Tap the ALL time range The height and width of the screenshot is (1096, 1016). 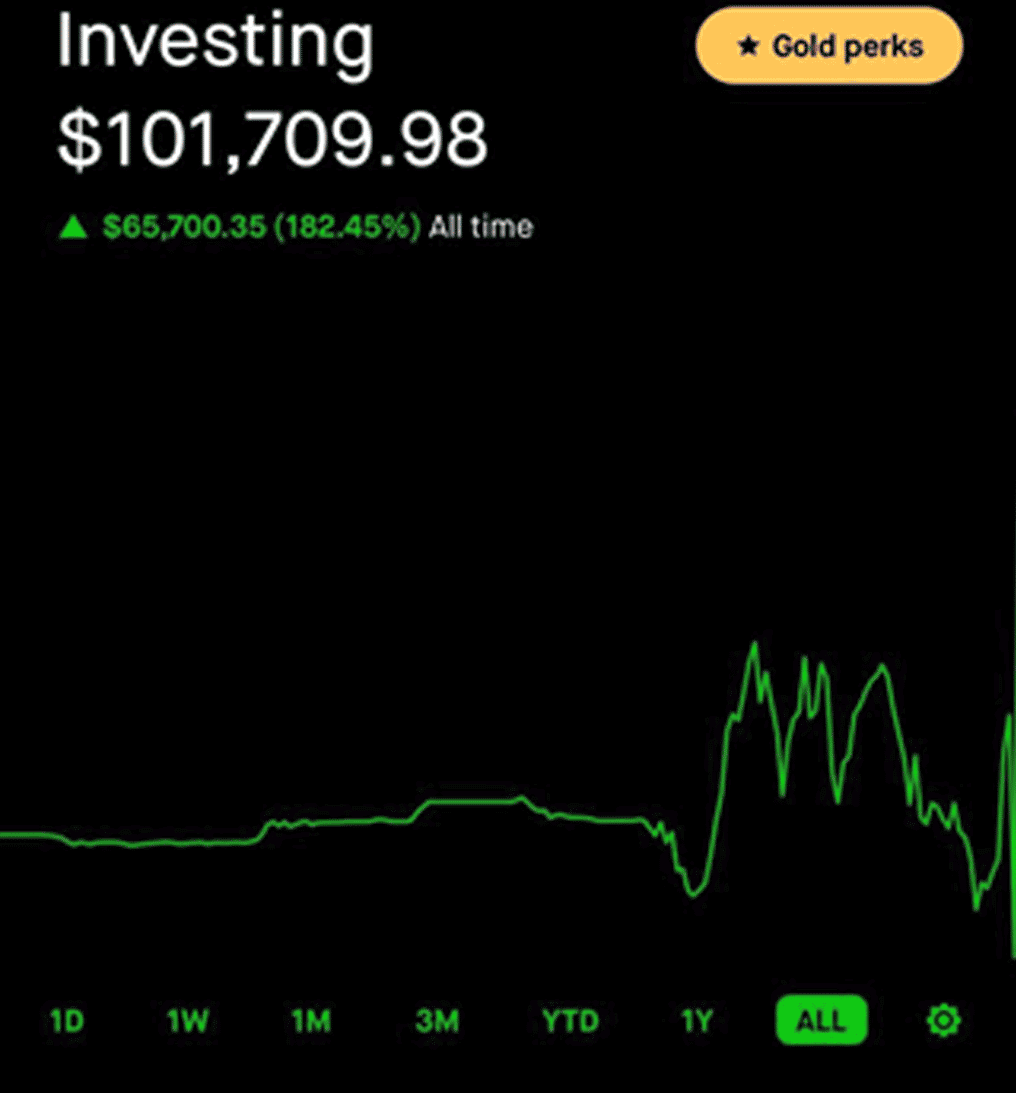pyautogui.click(x=821, y=1021)
